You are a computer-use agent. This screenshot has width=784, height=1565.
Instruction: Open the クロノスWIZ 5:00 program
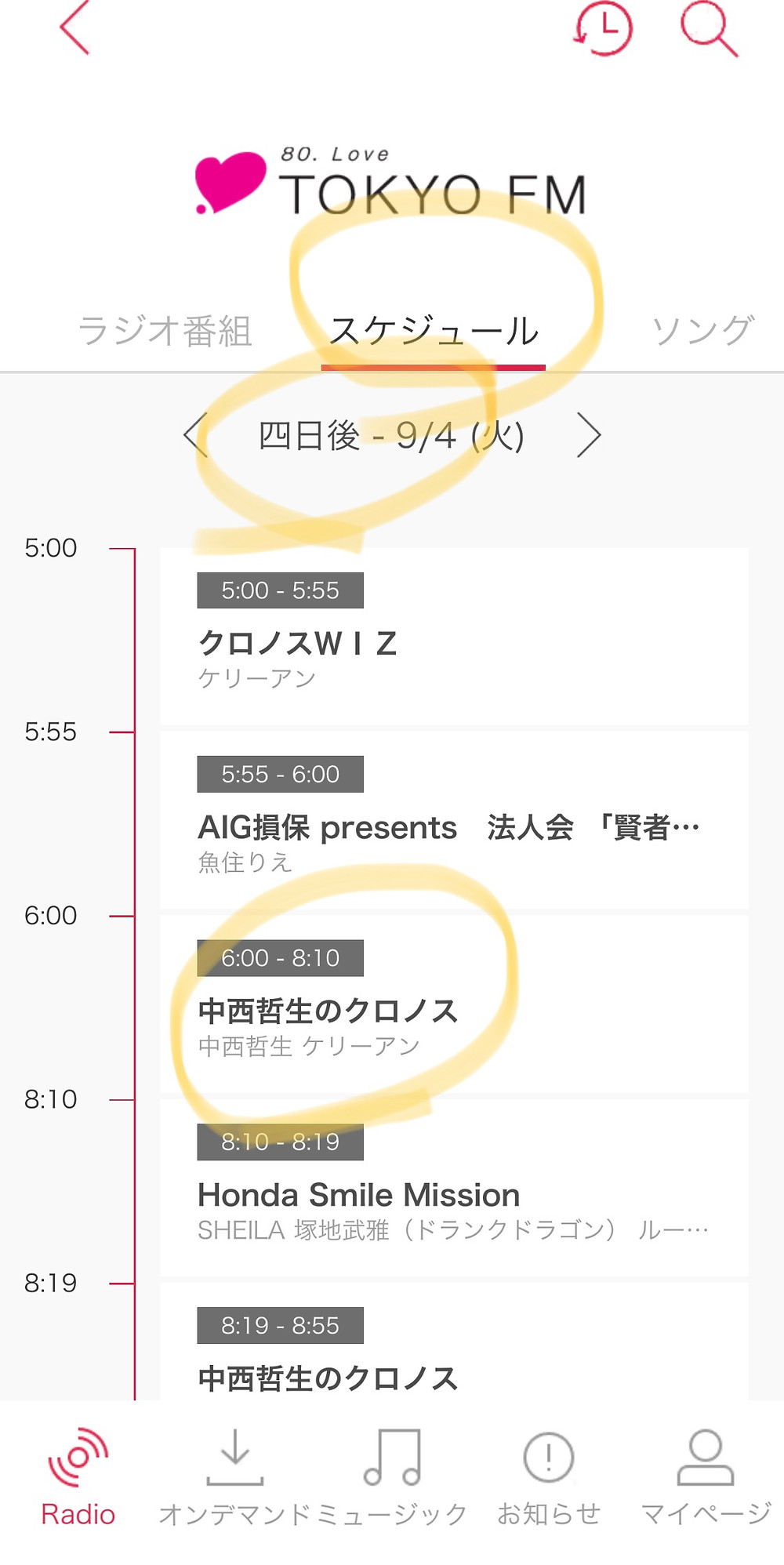[454, 636]
